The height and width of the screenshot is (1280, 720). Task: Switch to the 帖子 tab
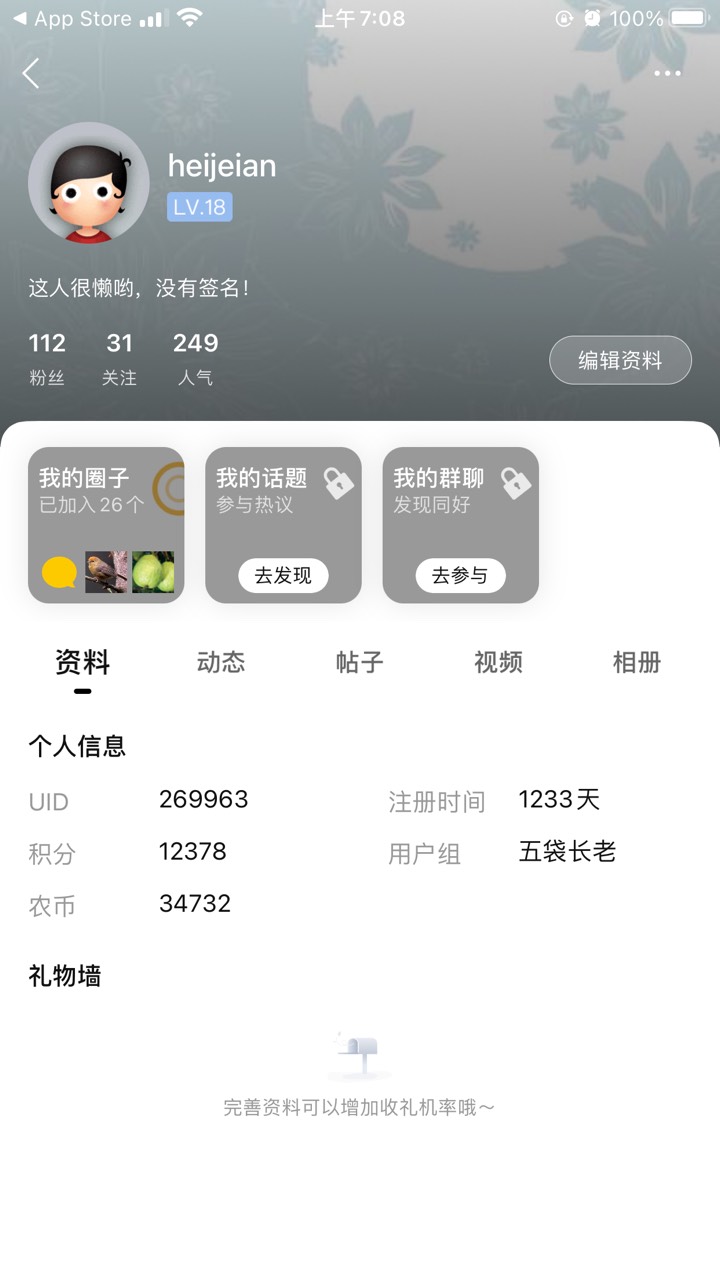click(359, 662)
